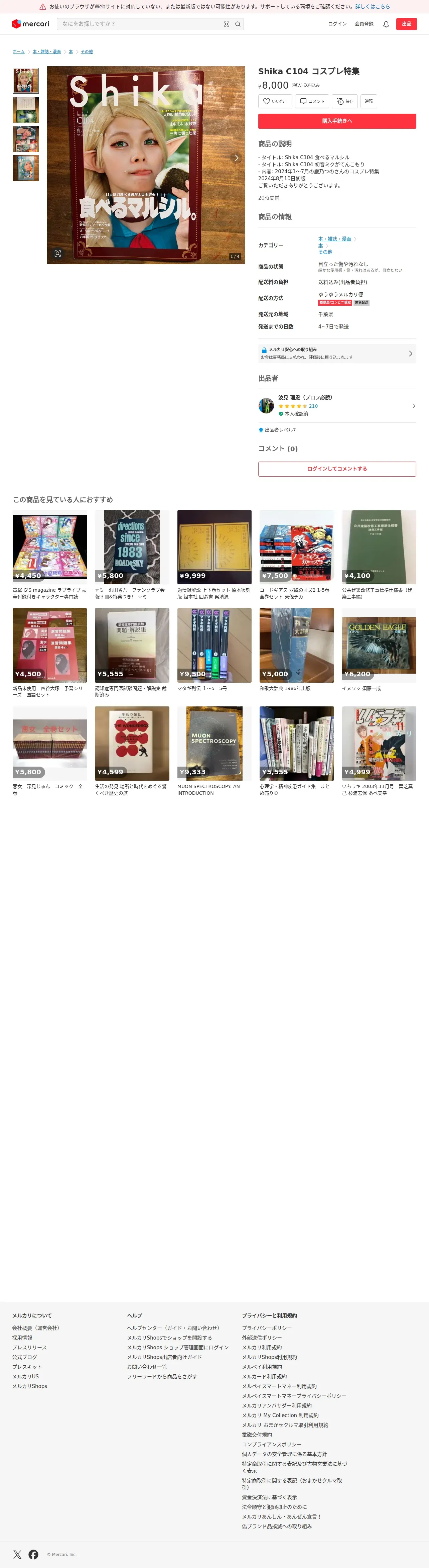Like the item with いいね! button
Viewport: 429px width, 1568px height.
tap(275, 101)
